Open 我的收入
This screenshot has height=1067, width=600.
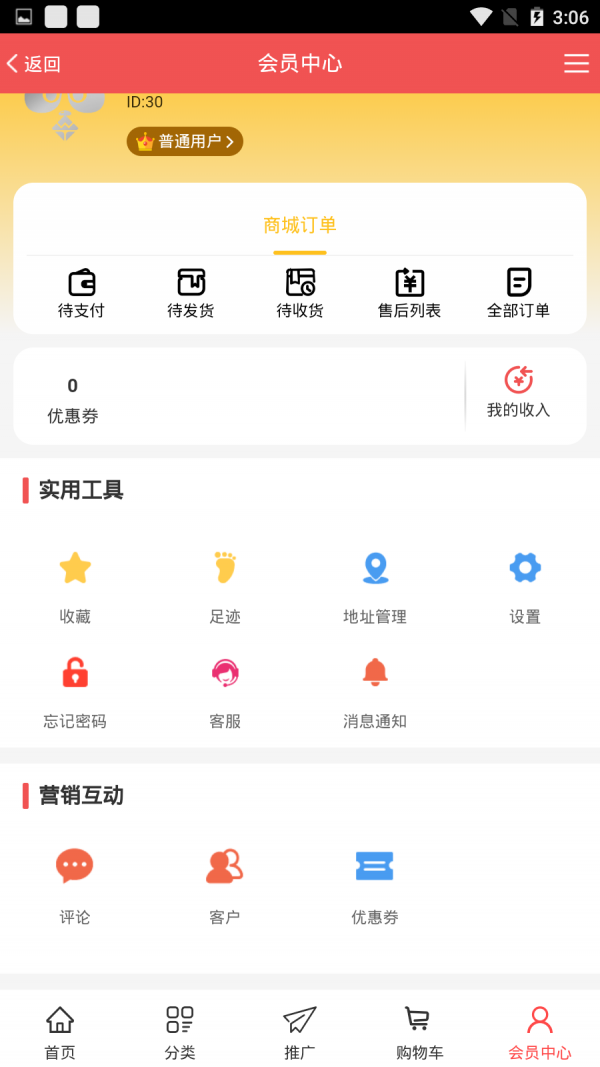click(x=518, y=392)
